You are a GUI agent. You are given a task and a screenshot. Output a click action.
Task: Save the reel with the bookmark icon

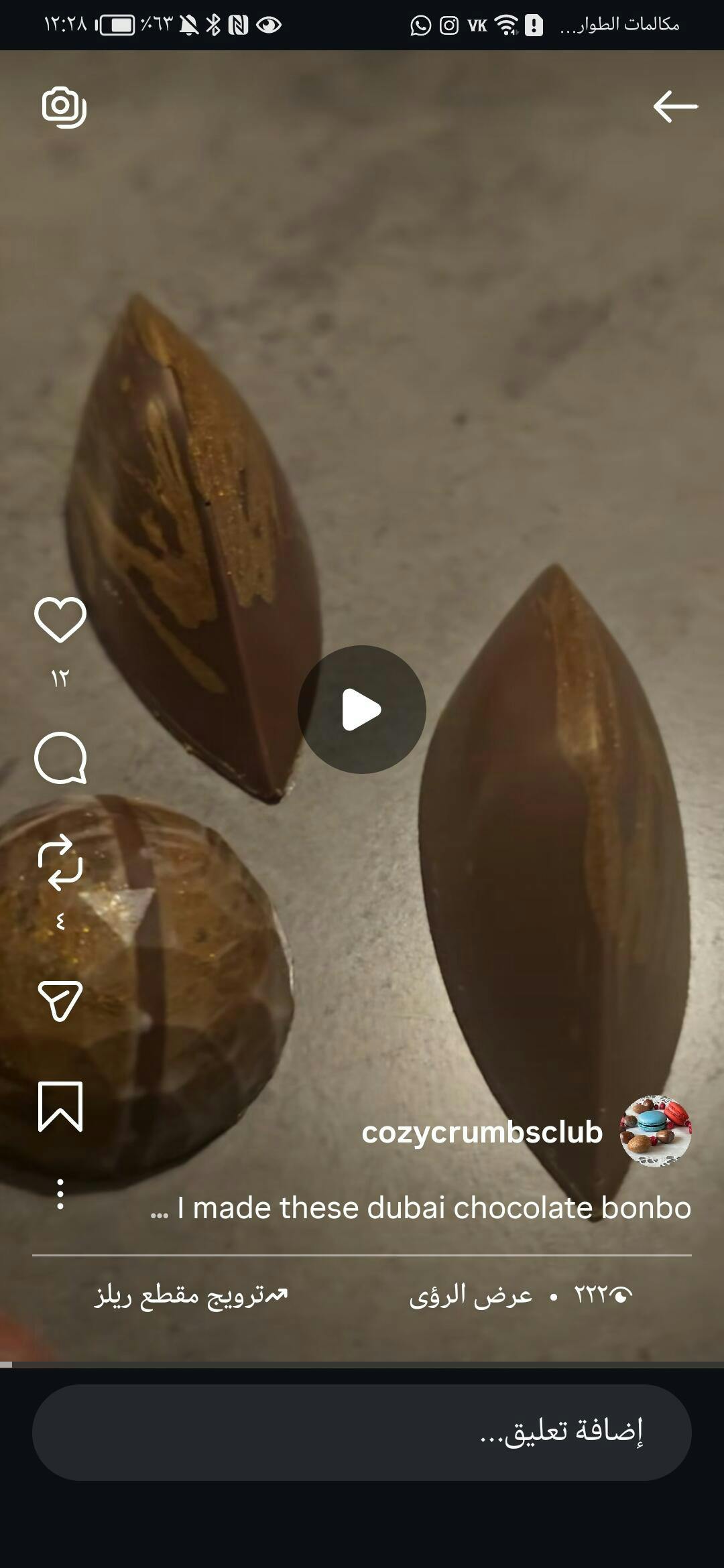pyautogui.click(x=60, y=1106)
